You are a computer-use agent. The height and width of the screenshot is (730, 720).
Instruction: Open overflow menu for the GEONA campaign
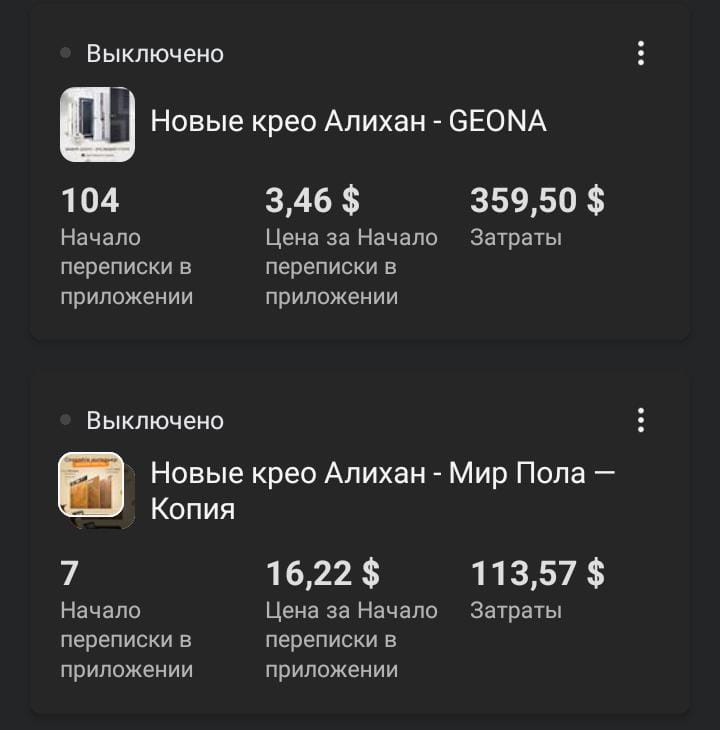pyautogui.click(x=641, y=53)
